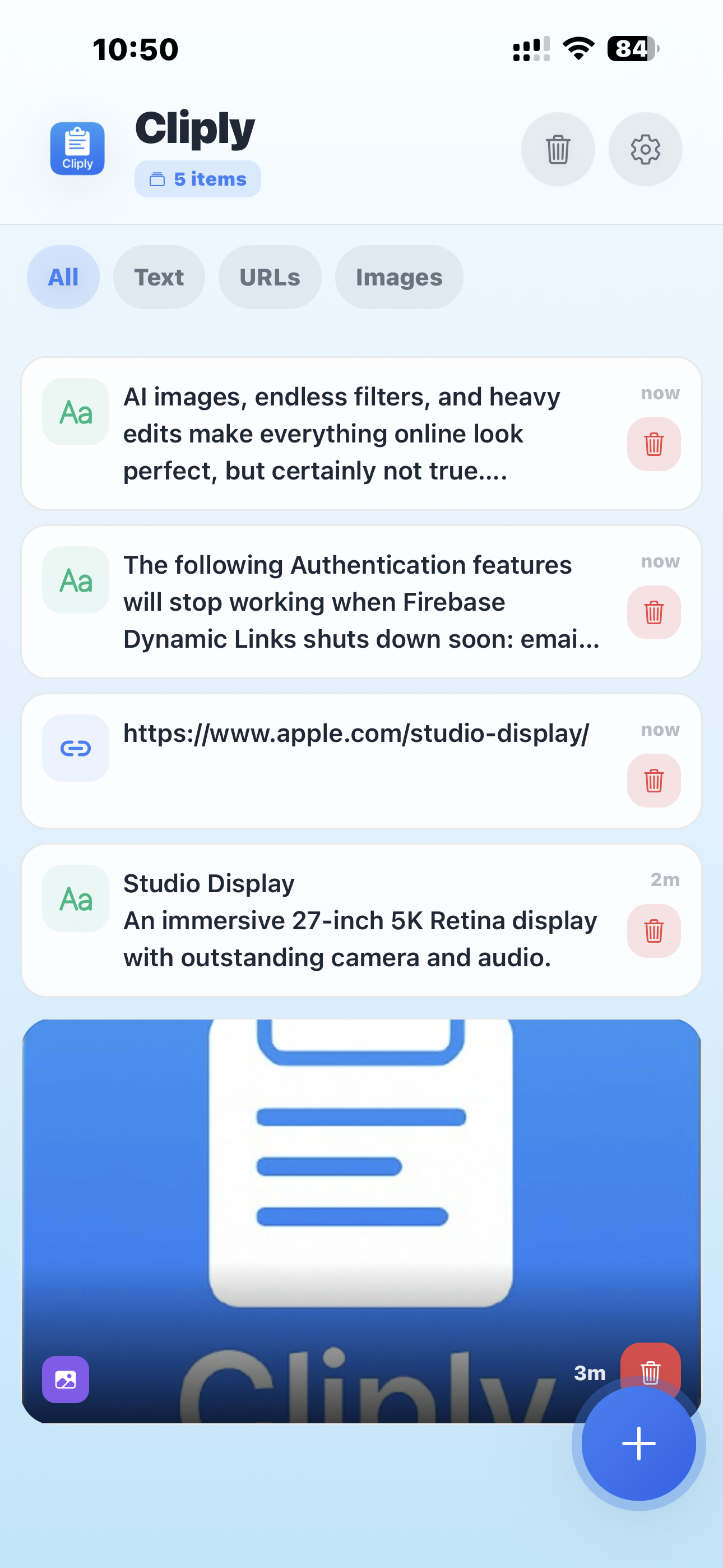Open Cliply settings via the gear icon
Screen dimensions: 723x1568
(645, 149)
